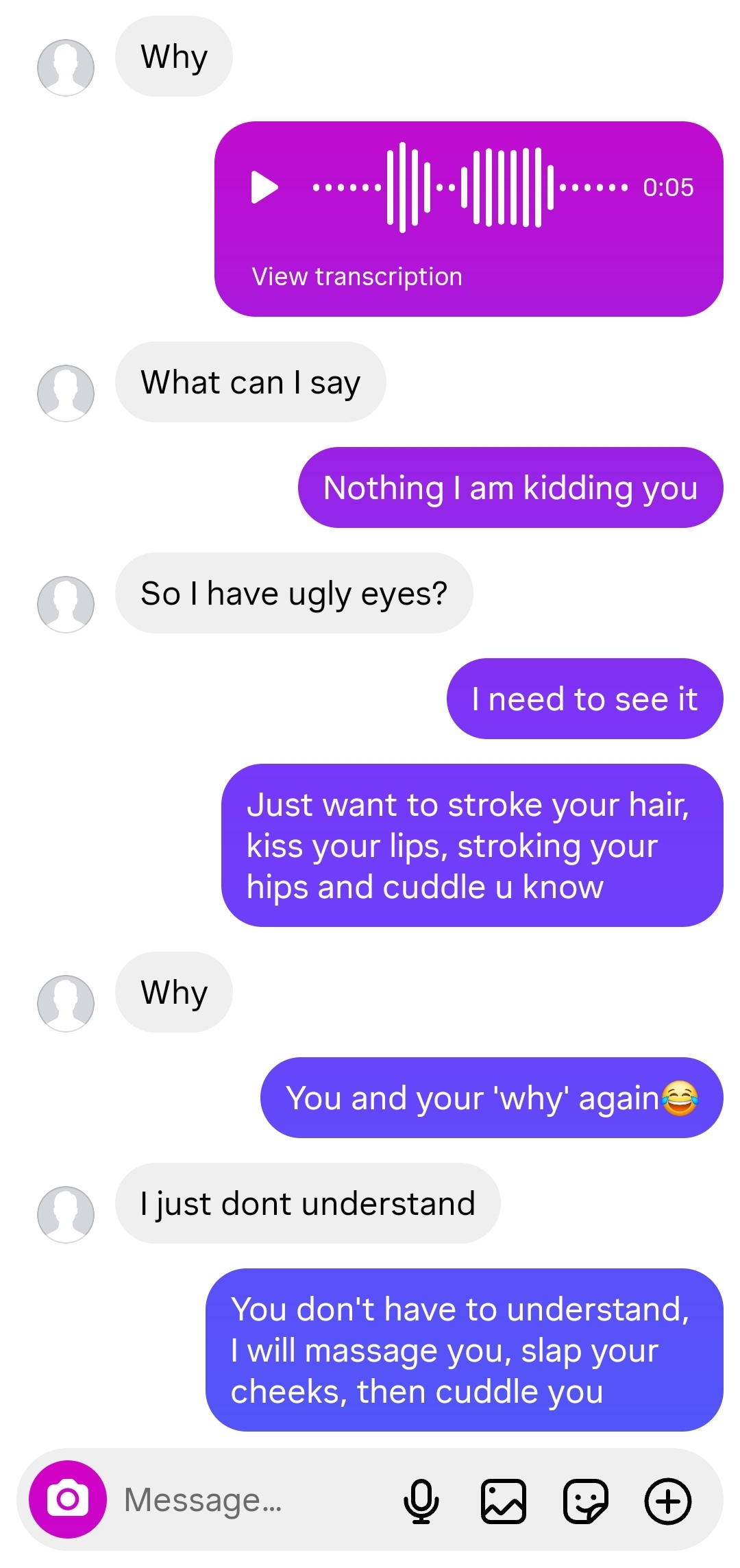Screen dimensions: 740x1568
Task: Open View transcription of voice message
Action: tap(357, 276)
